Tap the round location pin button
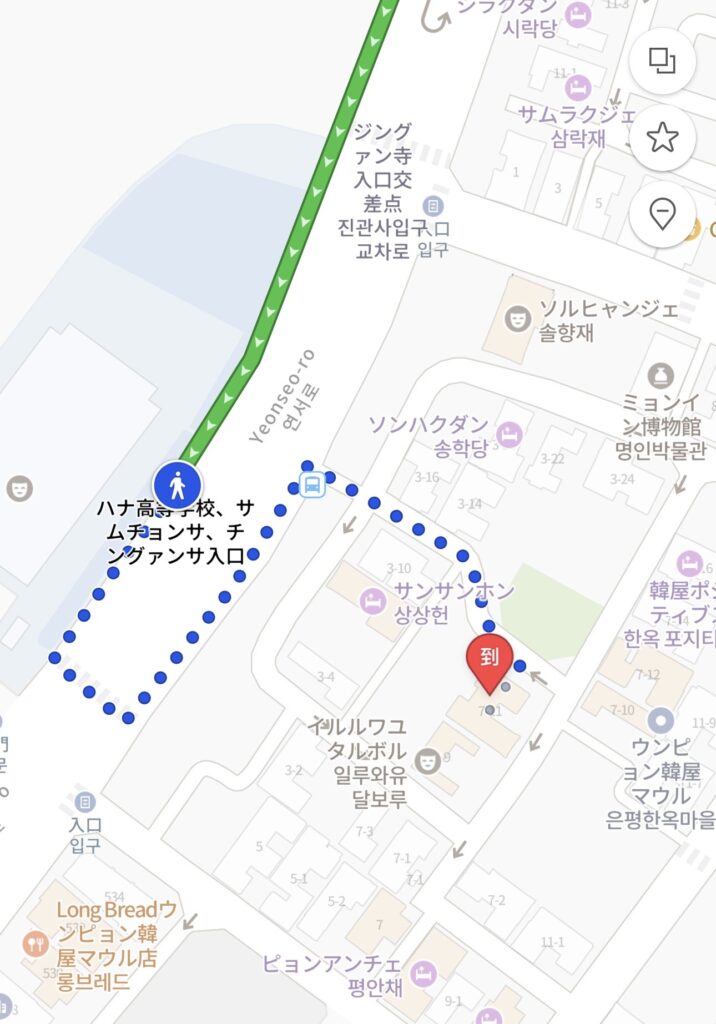The height and width of the screenshot is (1024, 716). coord(662,214)
